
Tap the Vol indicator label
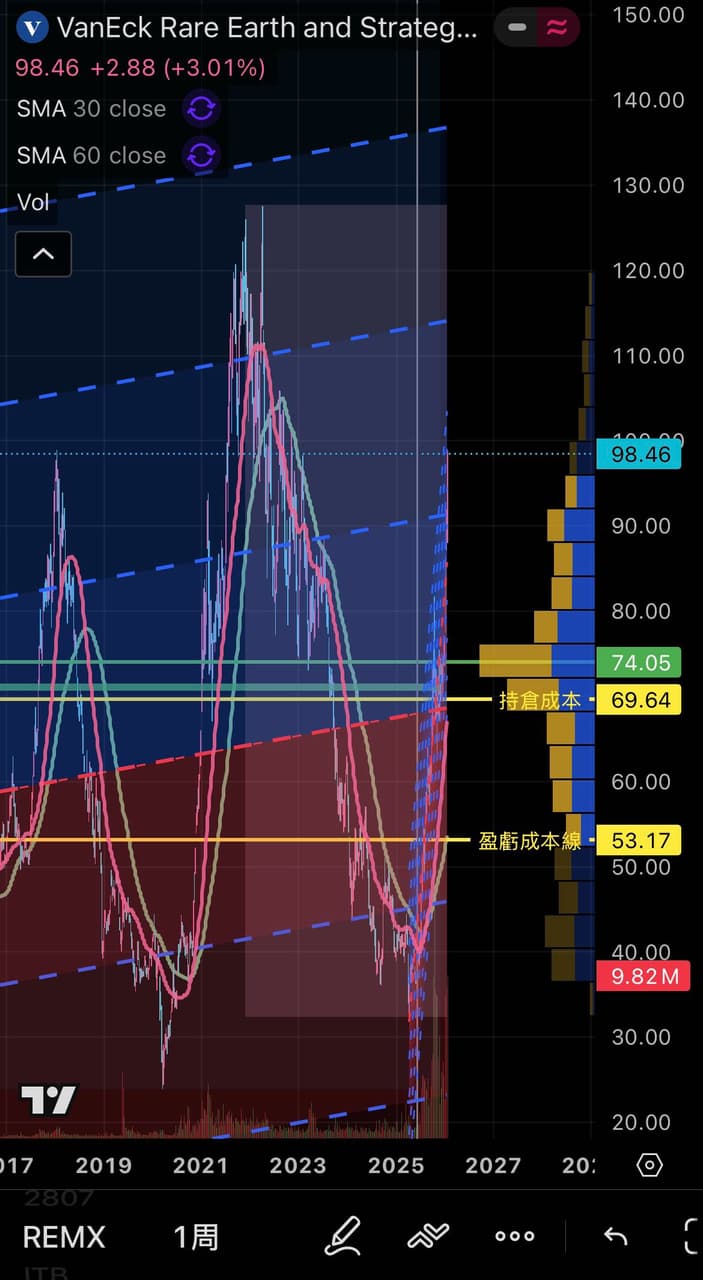coord(33,202)
